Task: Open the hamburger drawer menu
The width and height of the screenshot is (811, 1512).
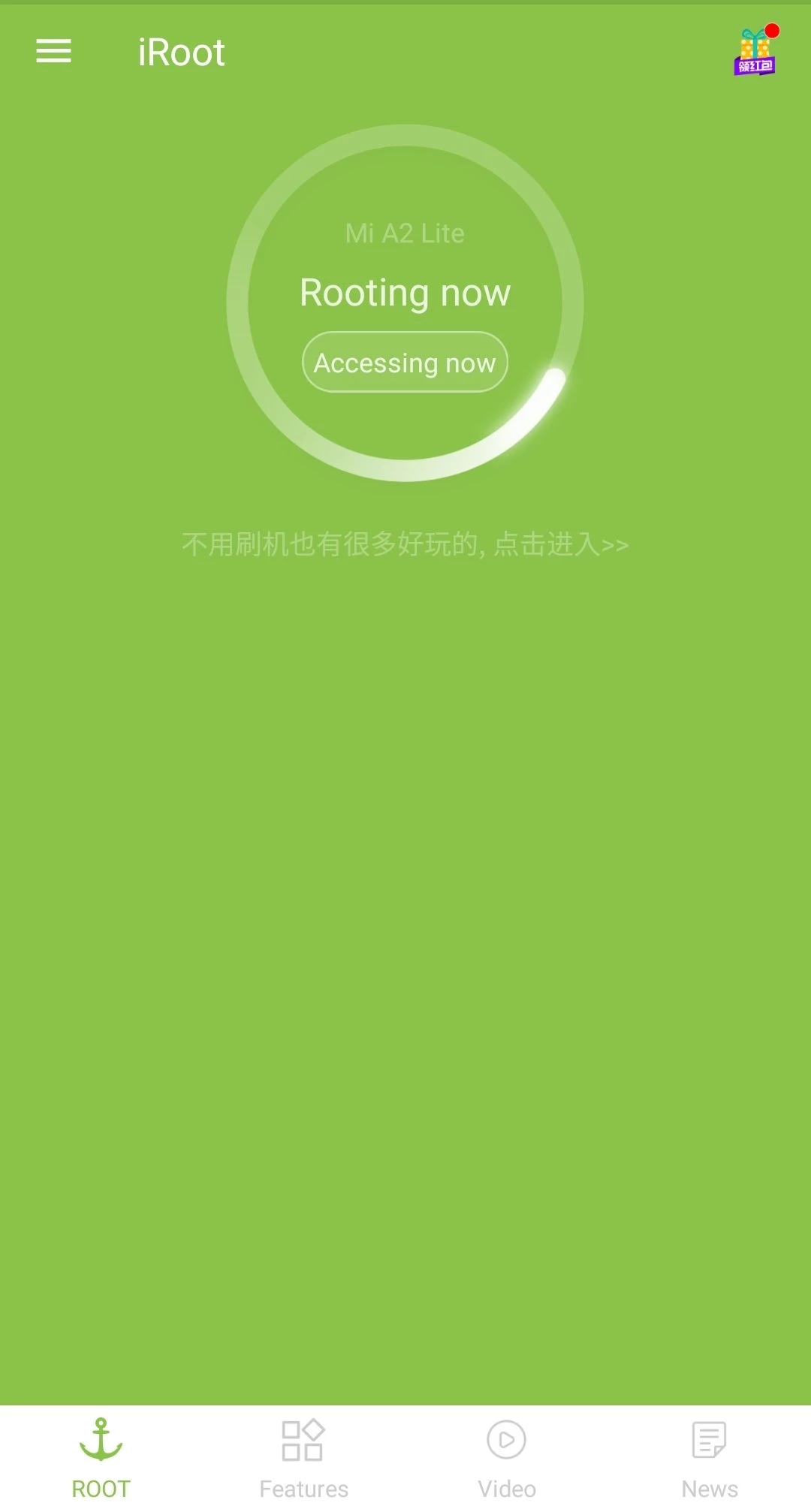Action: (x=53, y=52)
